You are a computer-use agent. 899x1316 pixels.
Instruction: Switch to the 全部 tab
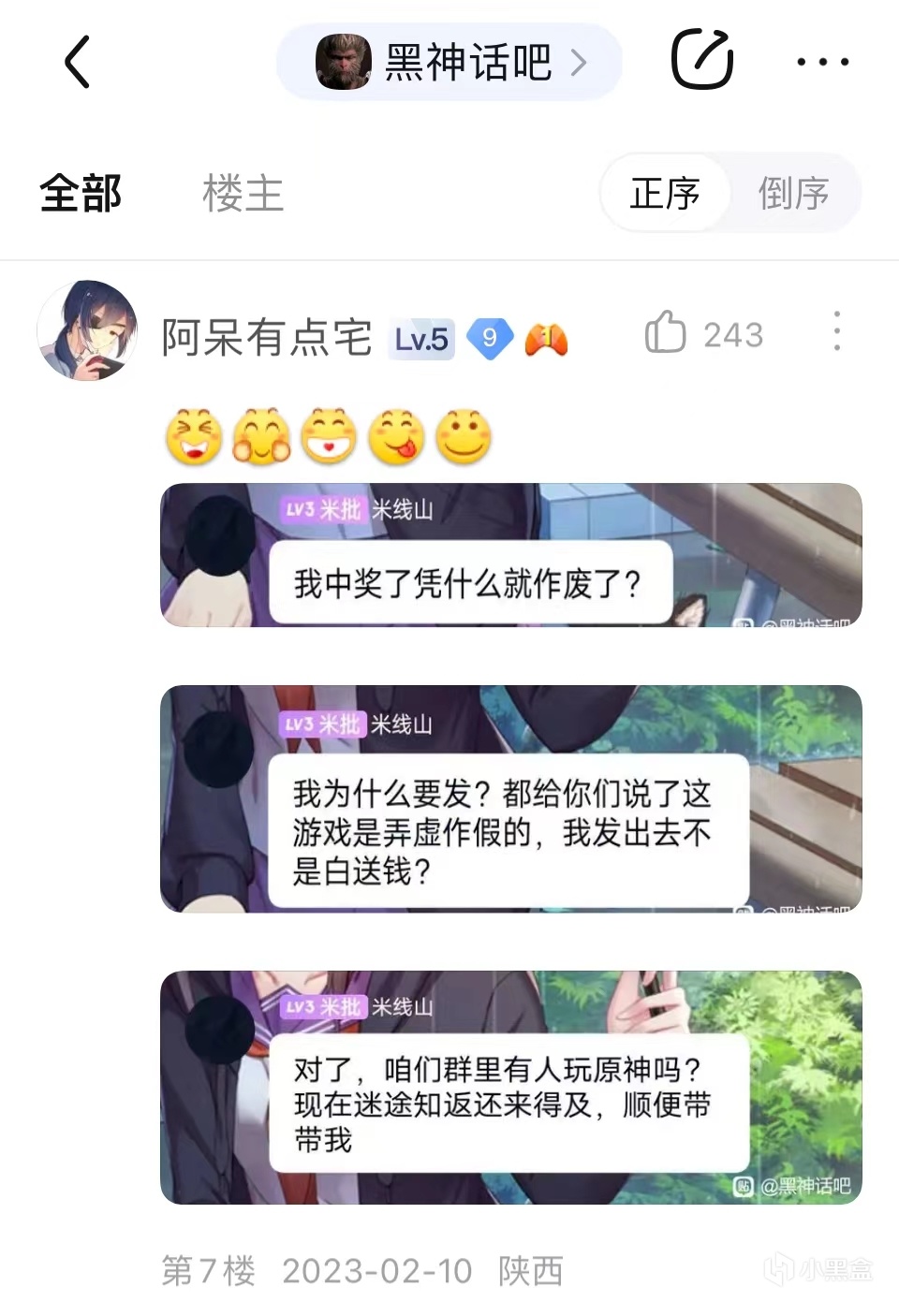[x=81, y=194]
